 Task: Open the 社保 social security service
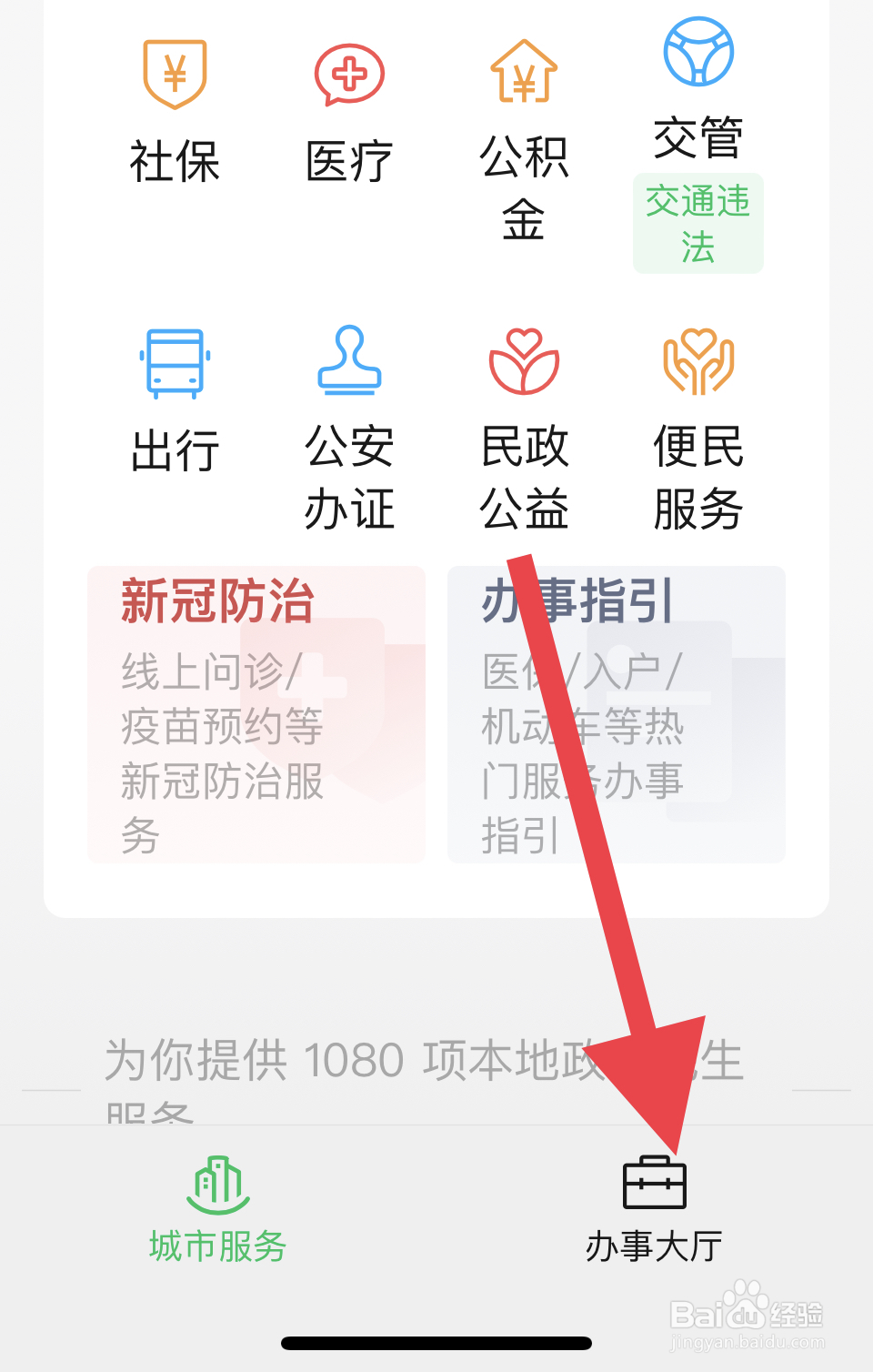[x=175, y=109]
